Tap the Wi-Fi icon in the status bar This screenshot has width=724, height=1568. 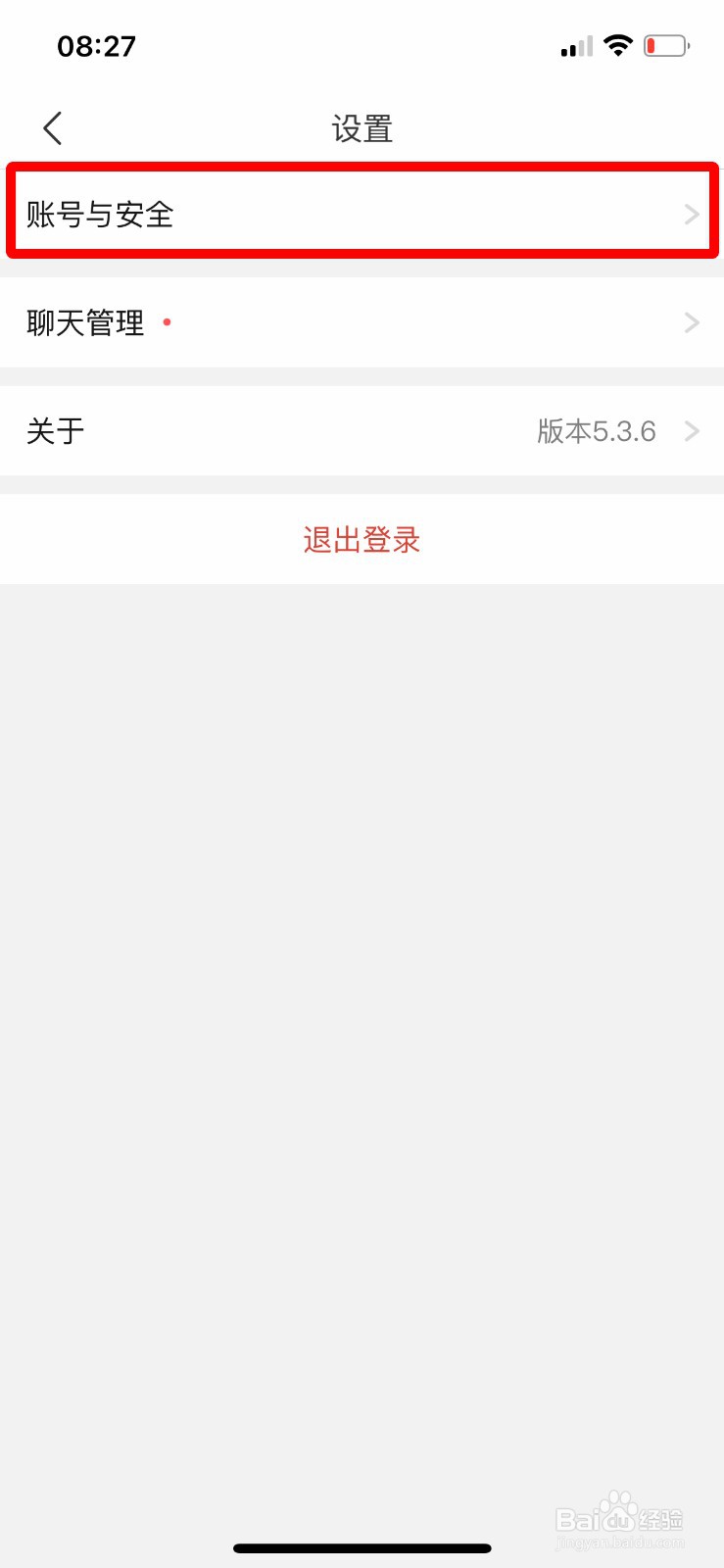tap(619, 44)
